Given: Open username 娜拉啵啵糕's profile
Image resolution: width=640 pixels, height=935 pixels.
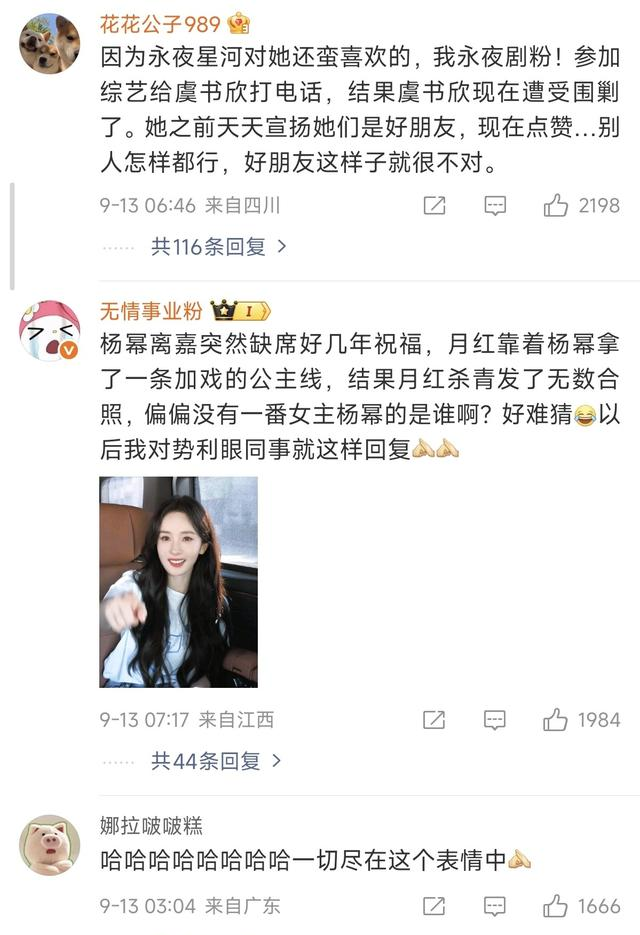Looking at the screenshot, I should click(151, 825).
